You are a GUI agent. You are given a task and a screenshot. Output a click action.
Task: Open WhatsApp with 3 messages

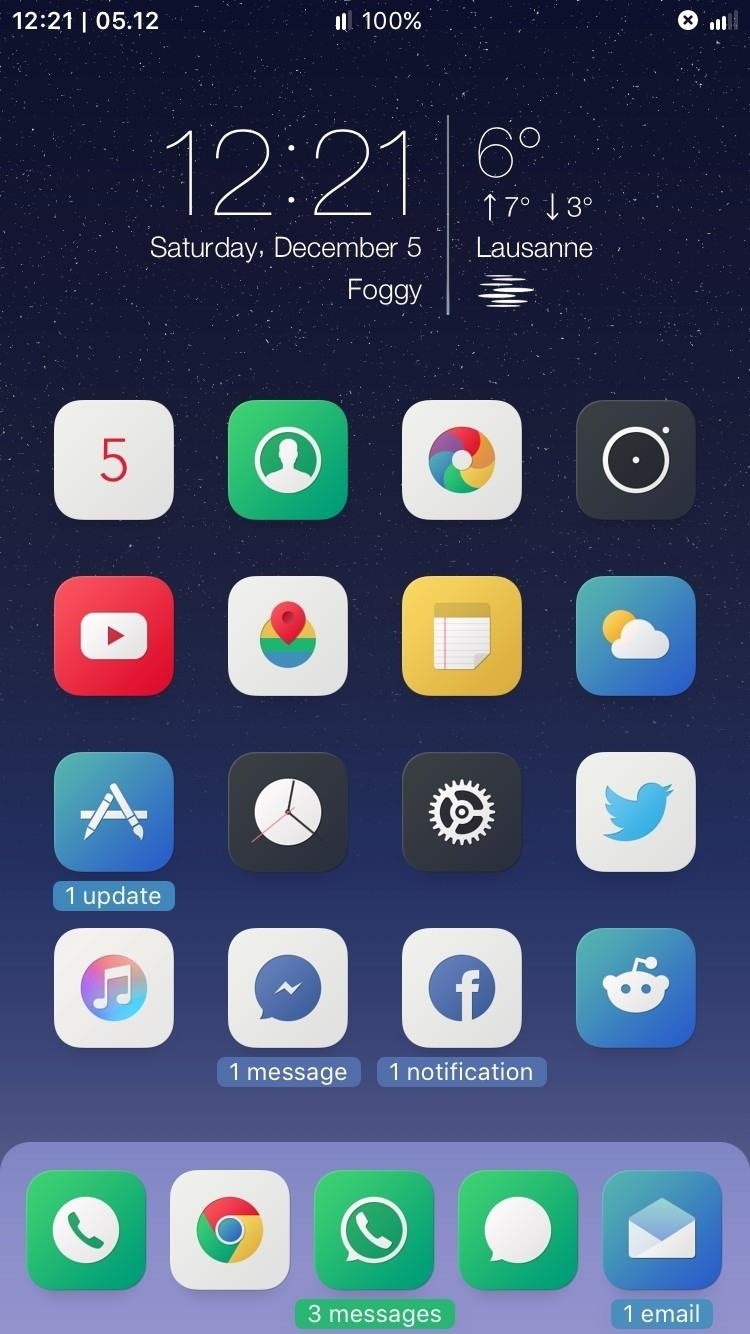[374, 1230]
